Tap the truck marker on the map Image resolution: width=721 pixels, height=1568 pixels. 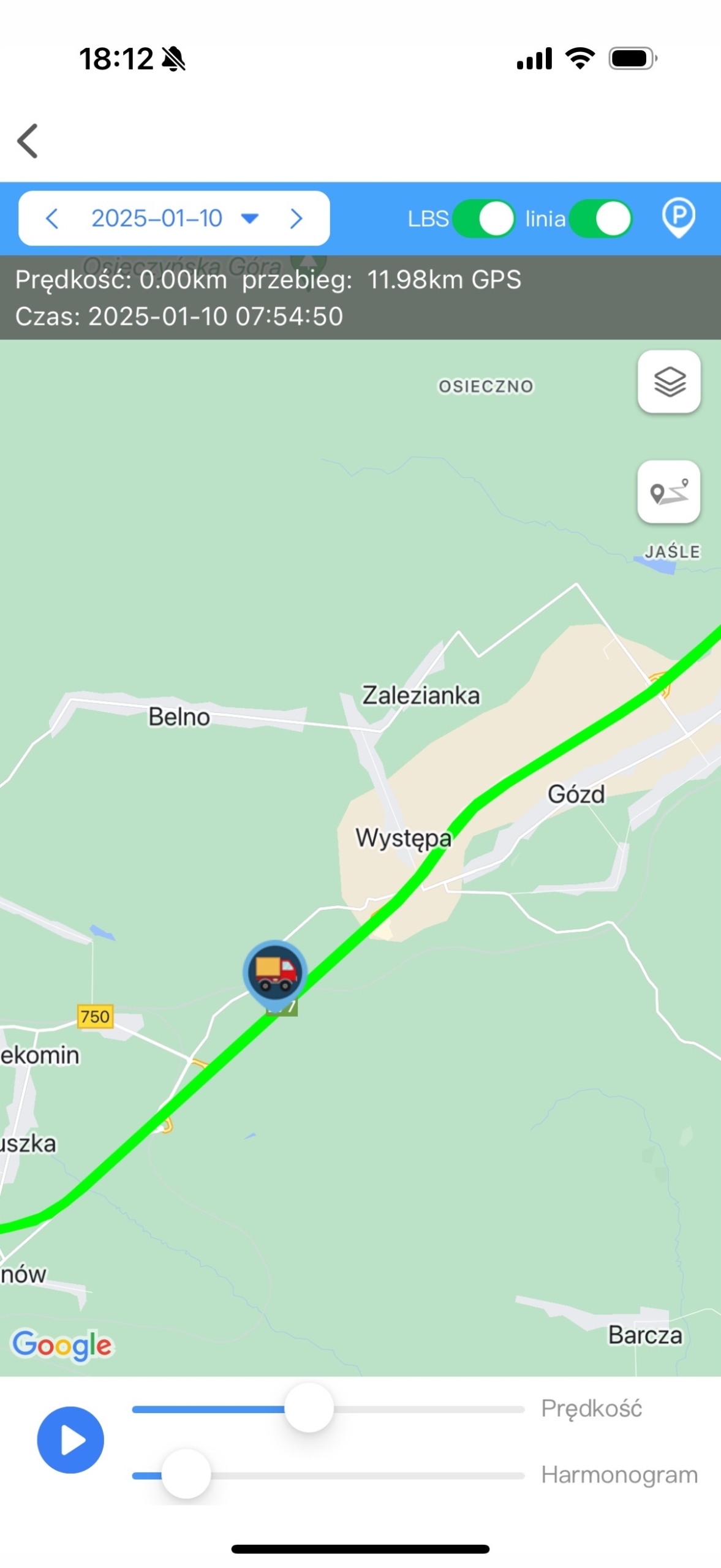point(275,971)
